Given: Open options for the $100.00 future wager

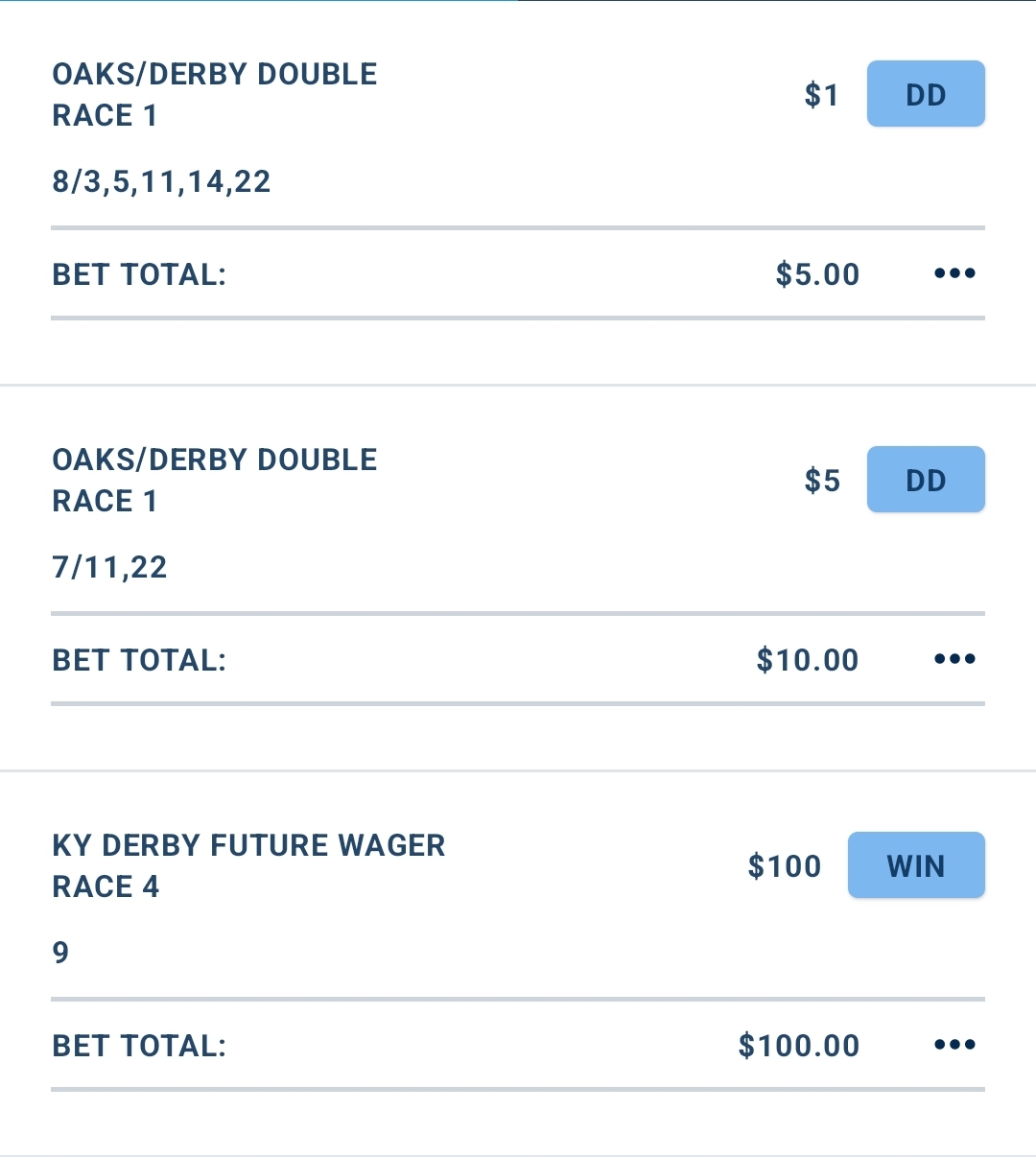Looking at the screenshot, I should 954,1045.
